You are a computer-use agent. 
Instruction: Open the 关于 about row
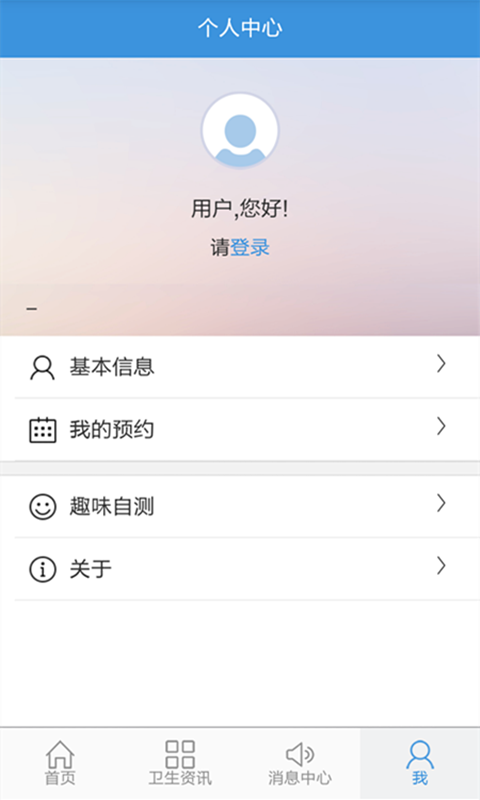click(240, 569)
